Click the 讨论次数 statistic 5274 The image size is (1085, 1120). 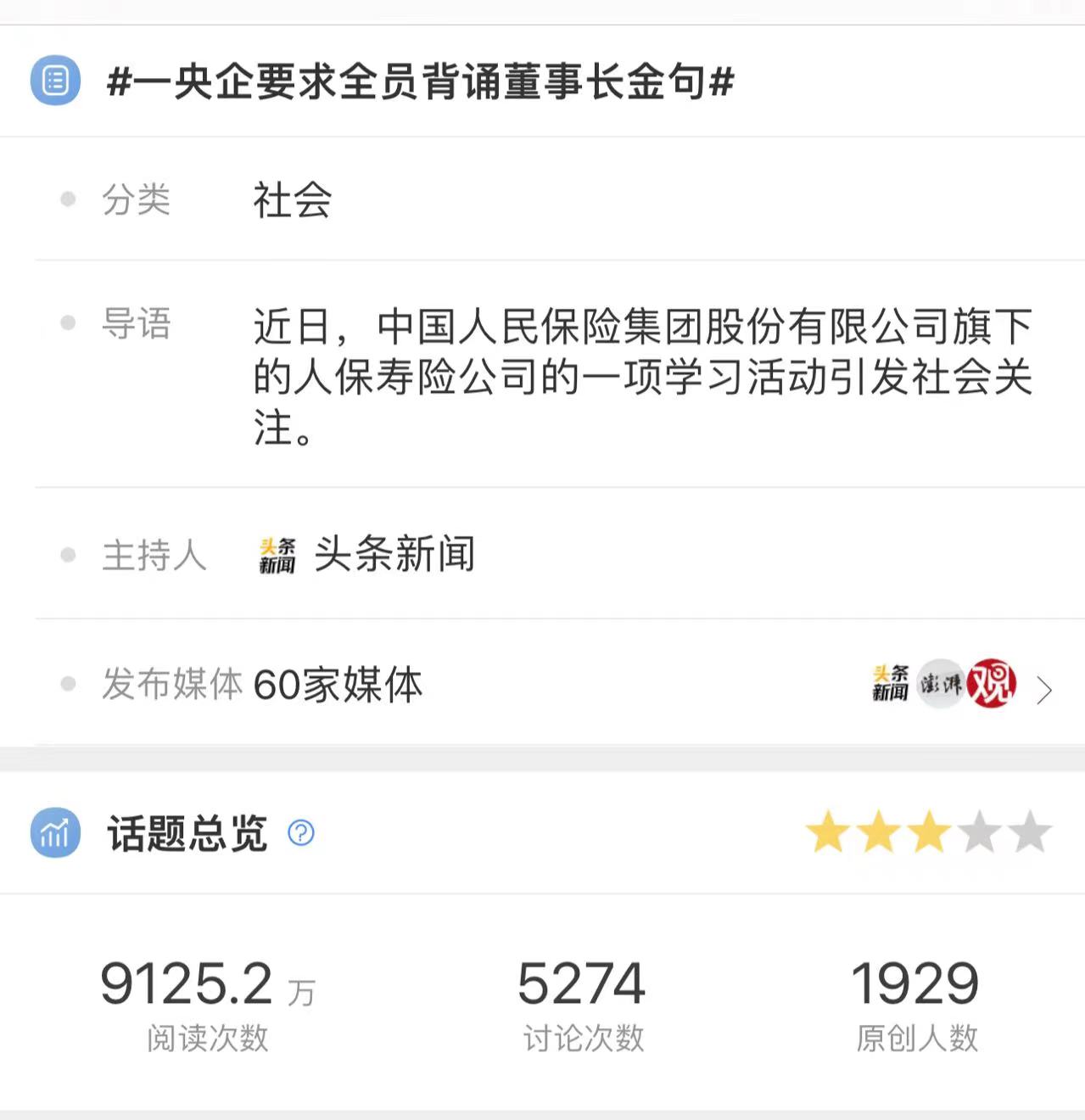click(x=582, y=983)
